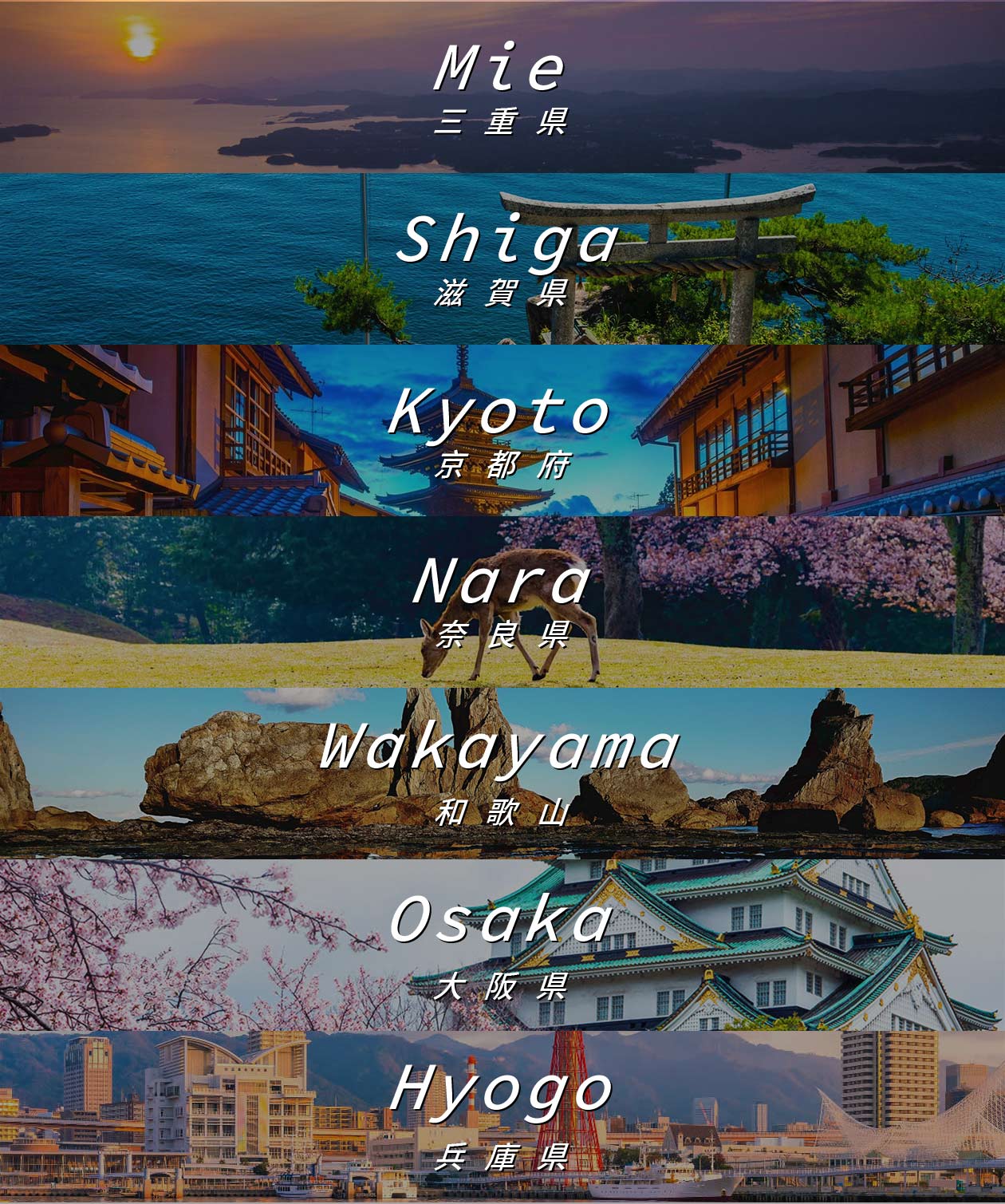Open the Hyogo prefecture banner
The width and height of the screenshot is (1005, 1204).
coord(503,1116)
